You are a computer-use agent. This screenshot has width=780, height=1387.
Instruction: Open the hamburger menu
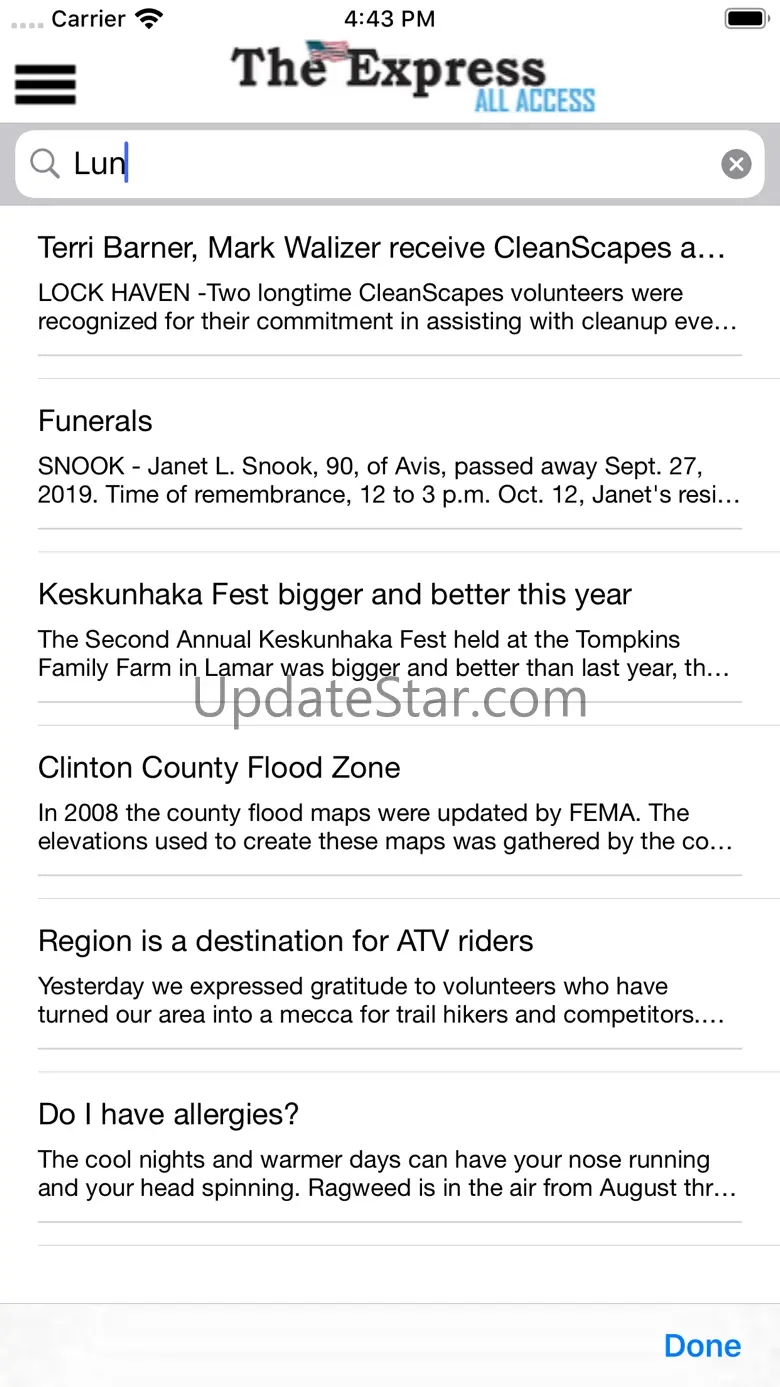tap(45, 84)
